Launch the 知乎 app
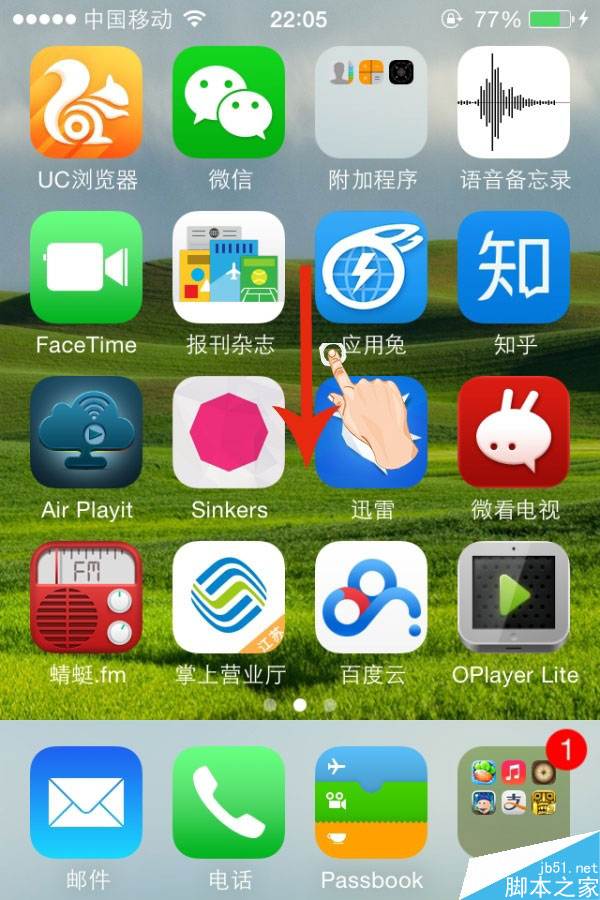 tap(514, 267)
